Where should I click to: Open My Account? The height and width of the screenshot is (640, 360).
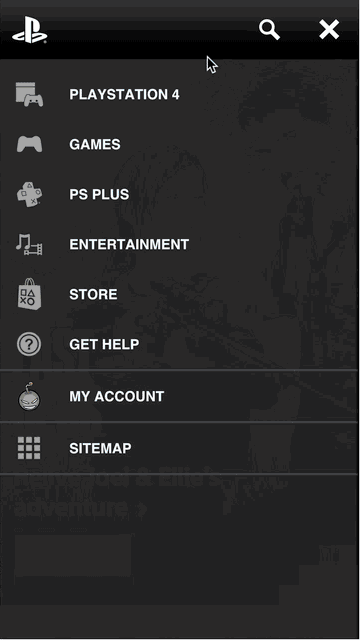coord(180,396)
